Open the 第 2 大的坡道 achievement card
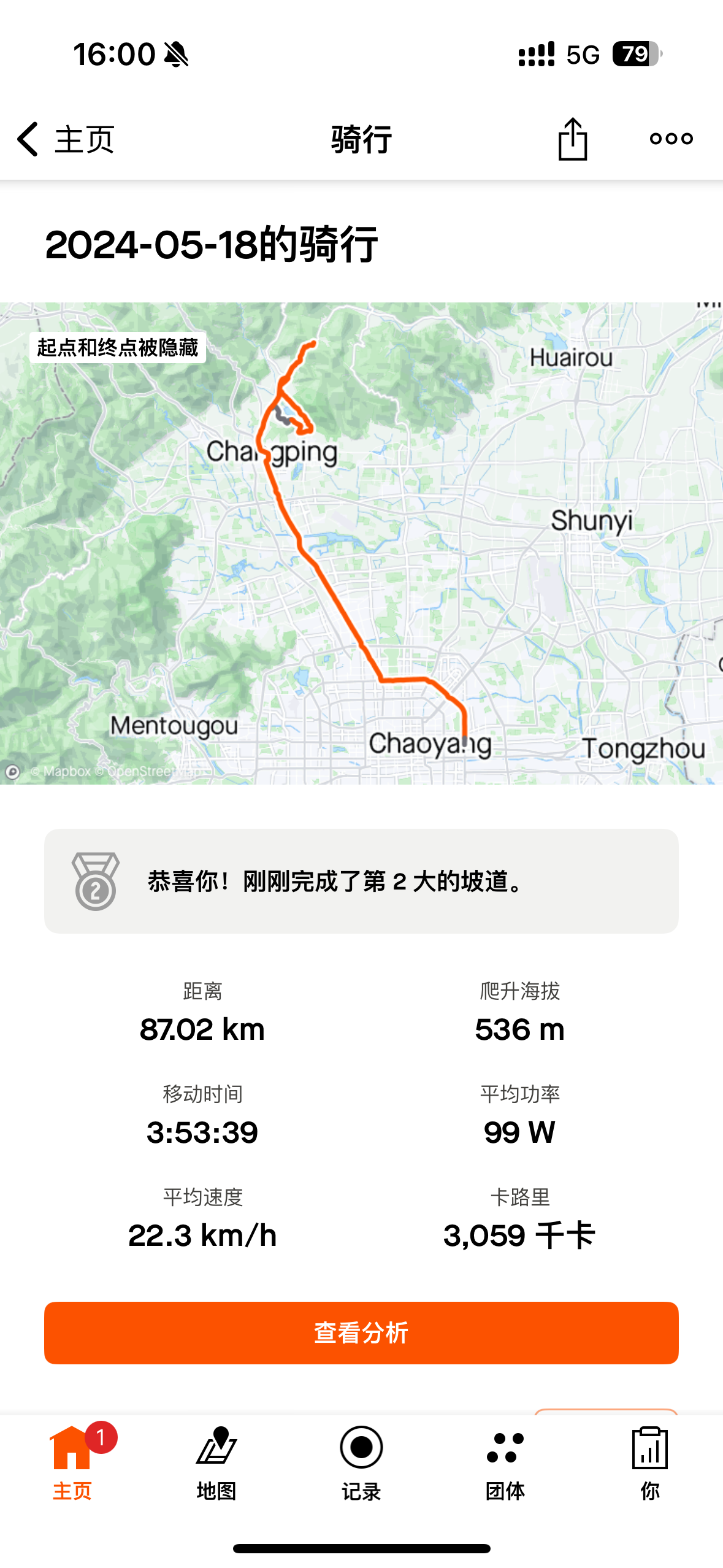The image size is (723, 1568). tap(361, 881)
